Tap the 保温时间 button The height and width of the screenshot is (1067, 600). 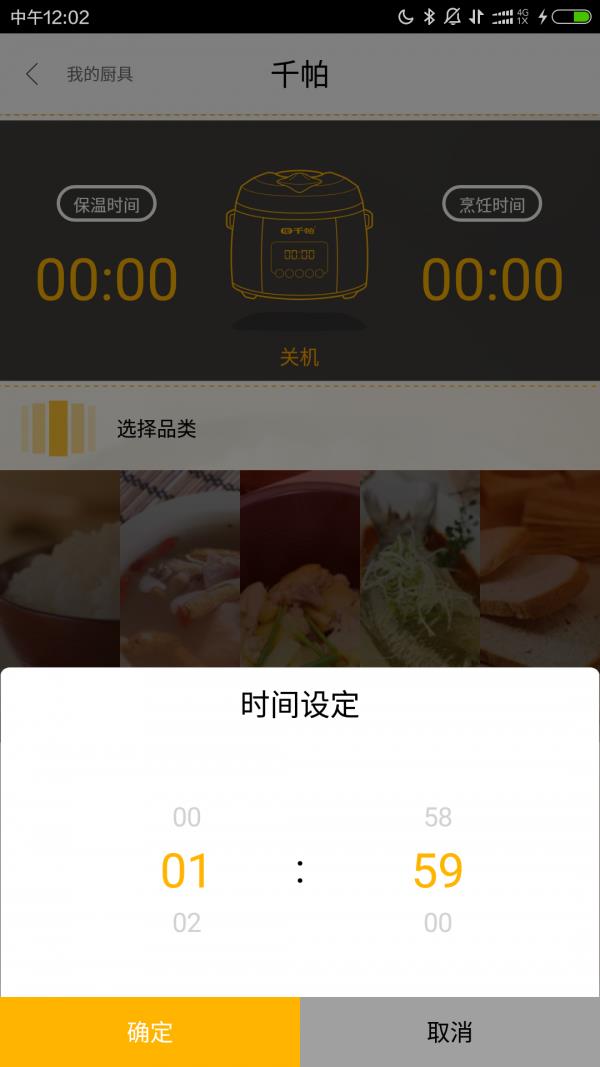[x=106, y=205]
